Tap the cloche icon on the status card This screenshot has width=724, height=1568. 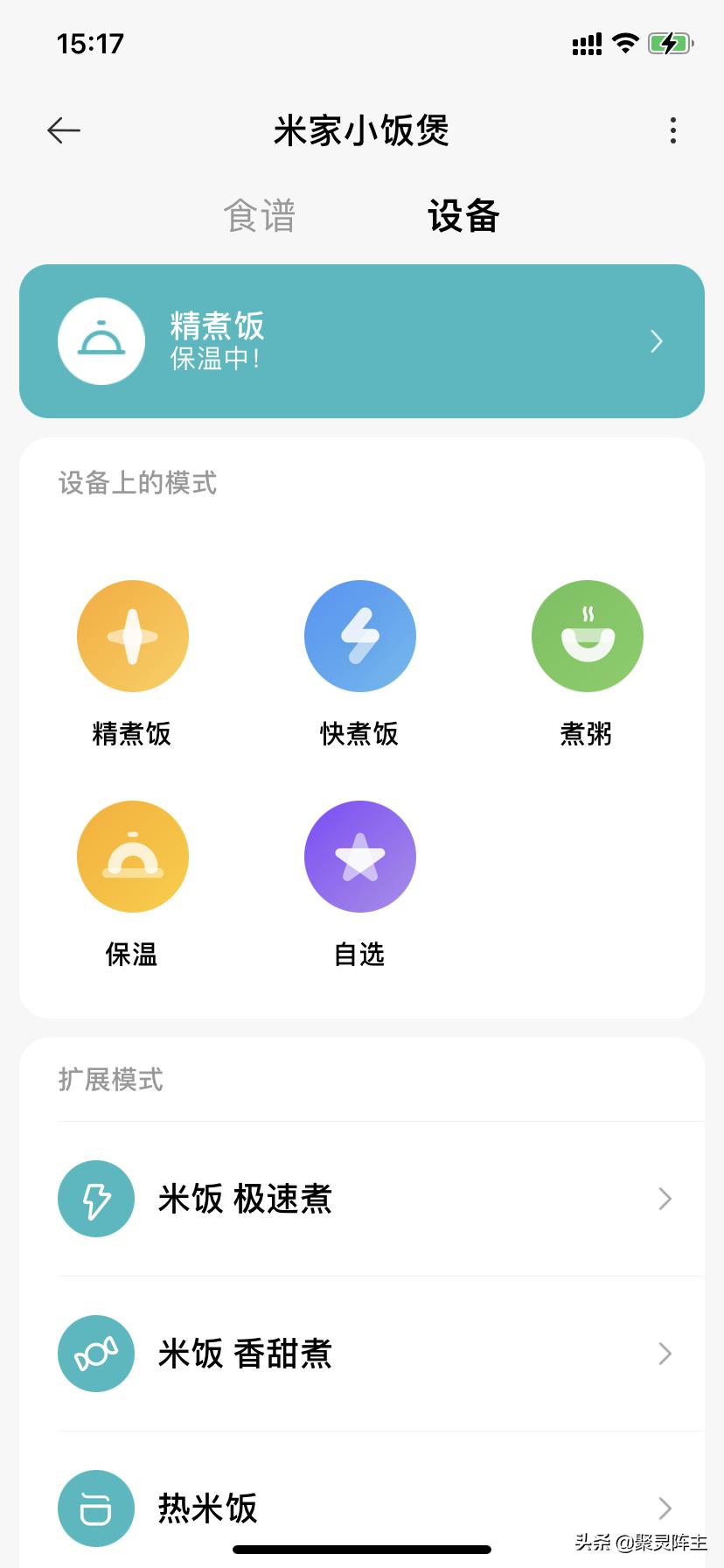[101, 341]
